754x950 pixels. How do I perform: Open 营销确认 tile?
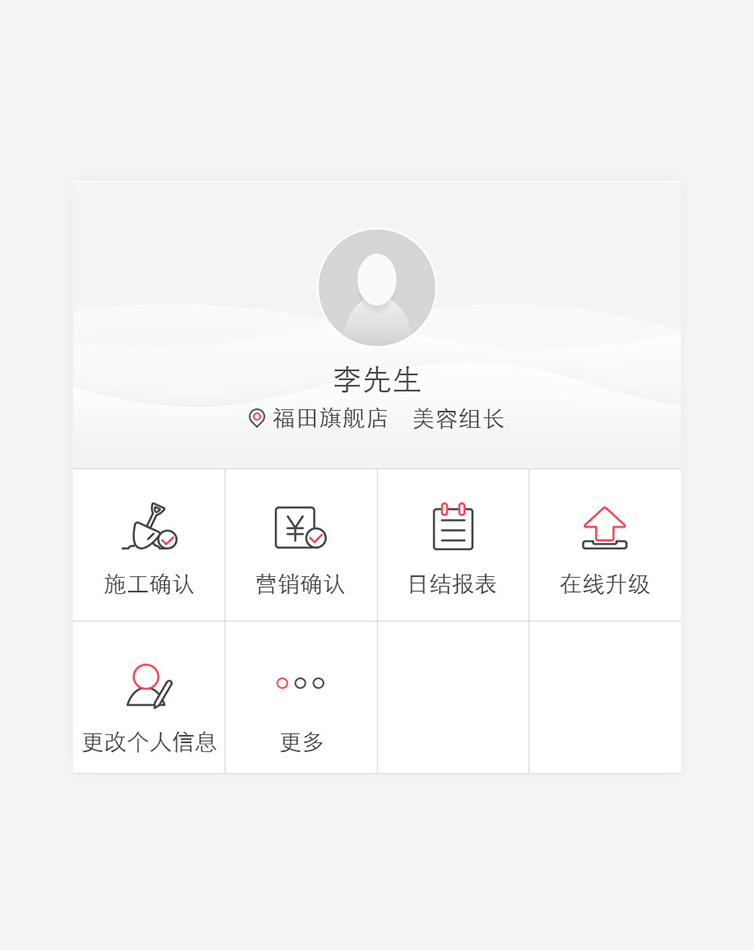(301, 546)
